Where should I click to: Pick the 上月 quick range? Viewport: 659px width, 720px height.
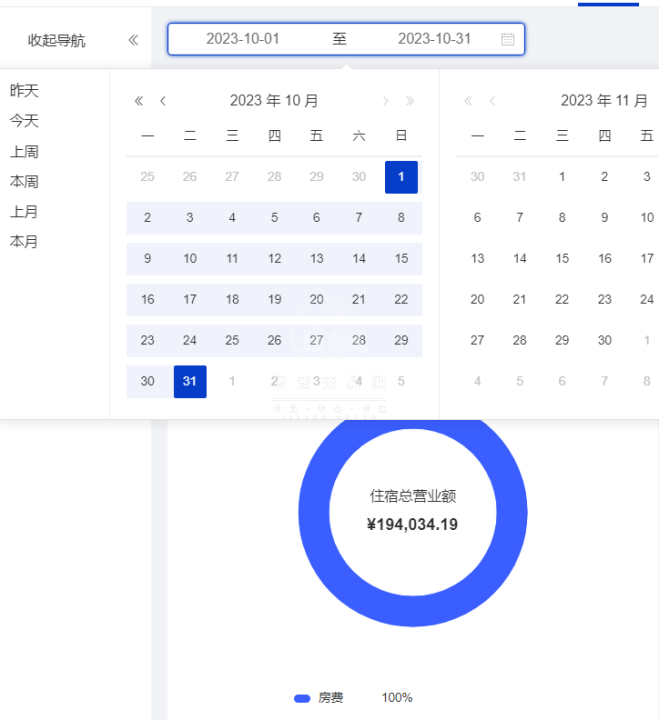coord(24,212)
